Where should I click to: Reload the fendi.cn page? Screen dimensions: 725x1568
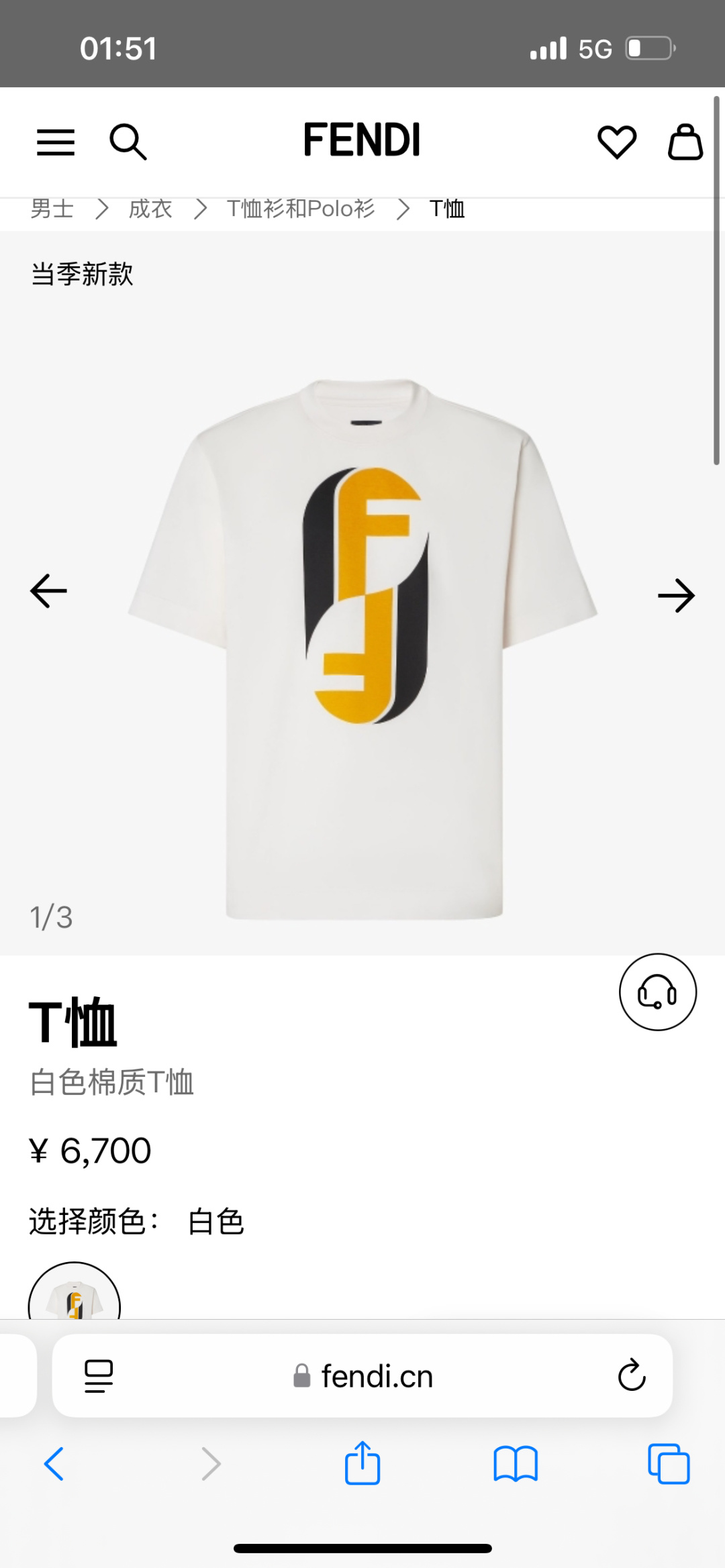click(x=632, y=1375)
